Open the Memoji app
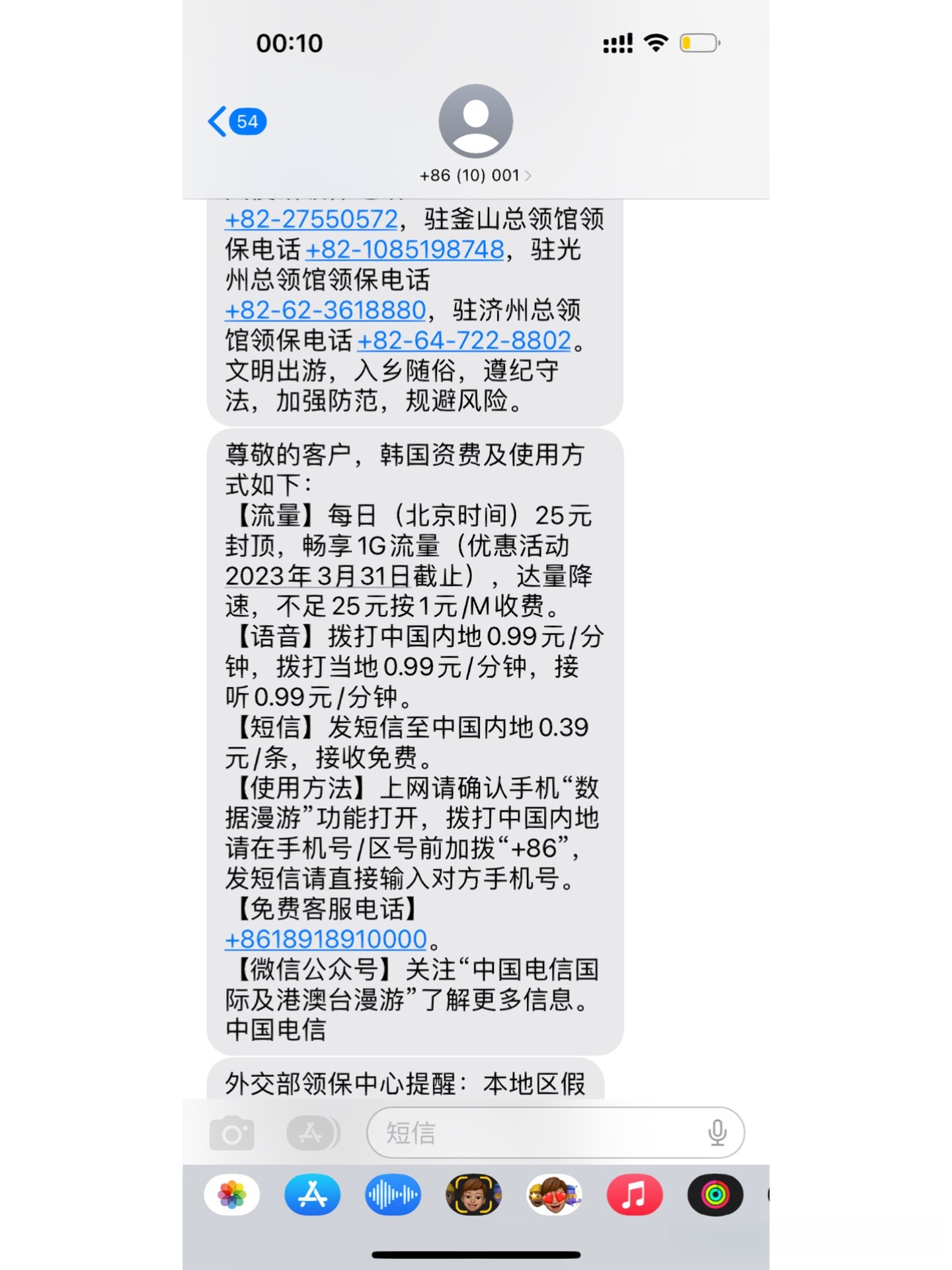 473,1195
